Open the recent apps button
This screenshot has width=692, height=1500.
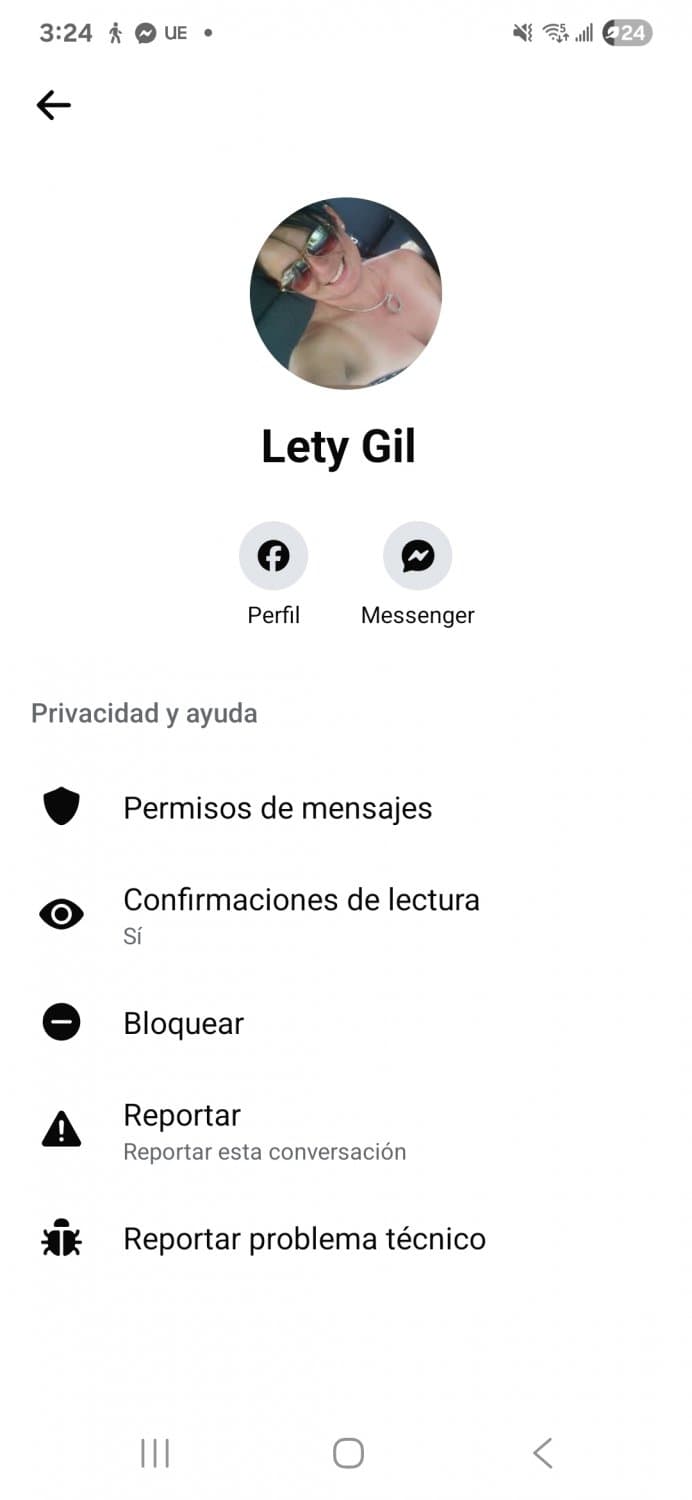(x=155, y=1453)
